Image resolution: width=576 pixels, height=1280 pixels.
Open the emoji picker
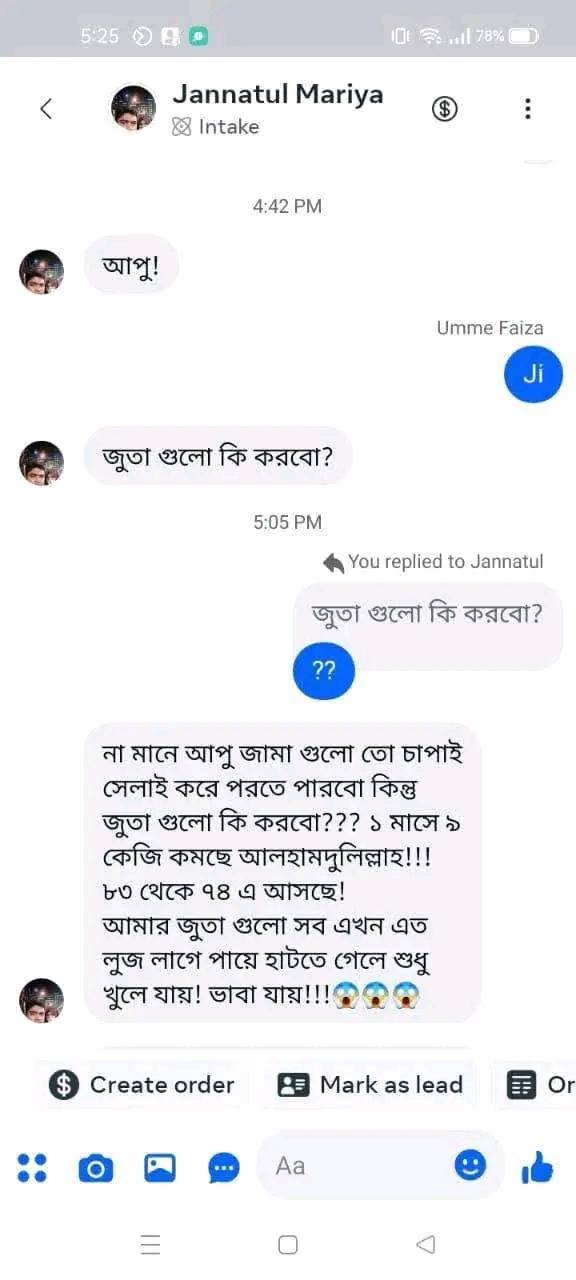[x=470, y=1165]
